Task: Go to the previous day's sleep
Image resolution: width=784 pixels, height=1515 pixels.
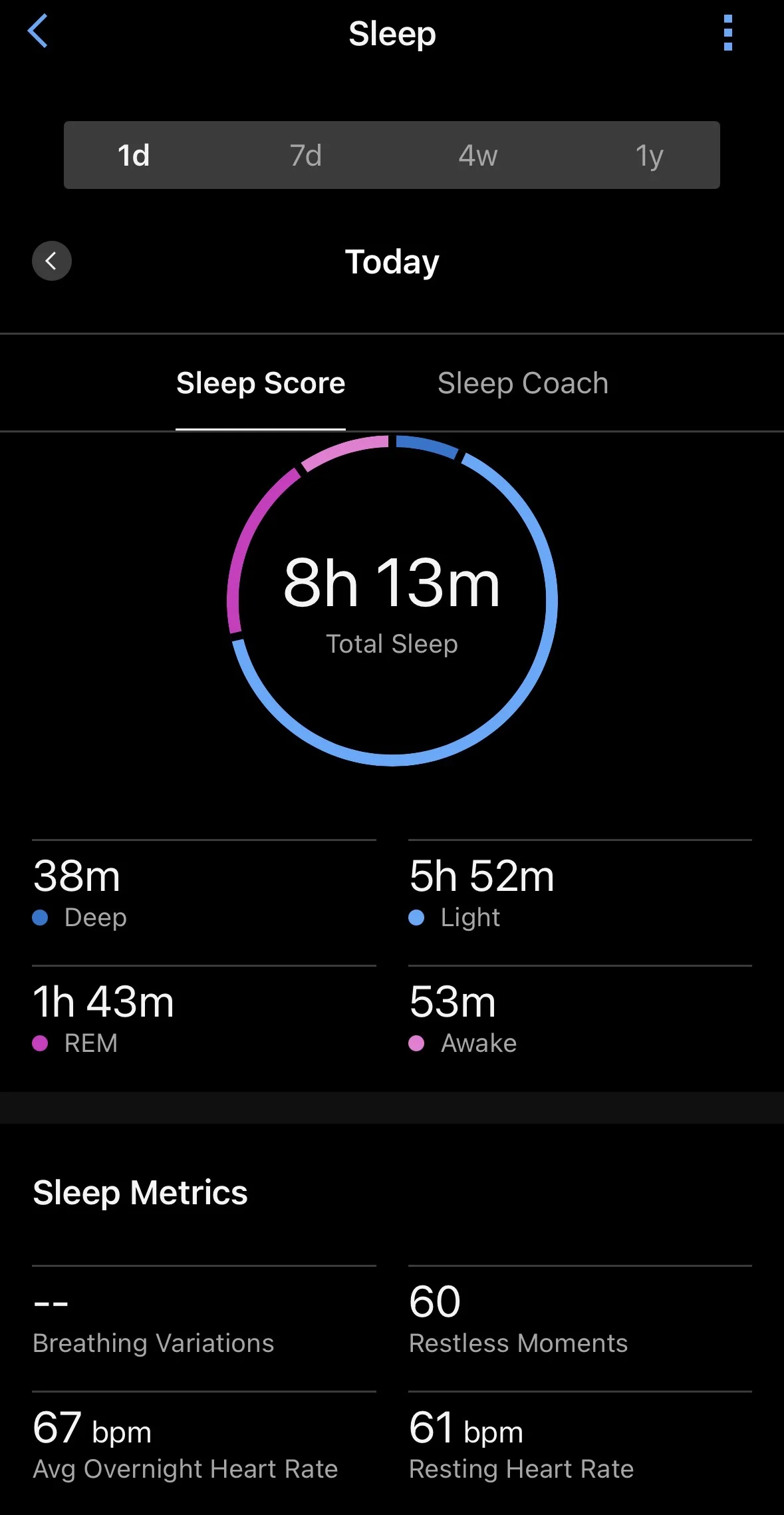Action: point(52,261)
